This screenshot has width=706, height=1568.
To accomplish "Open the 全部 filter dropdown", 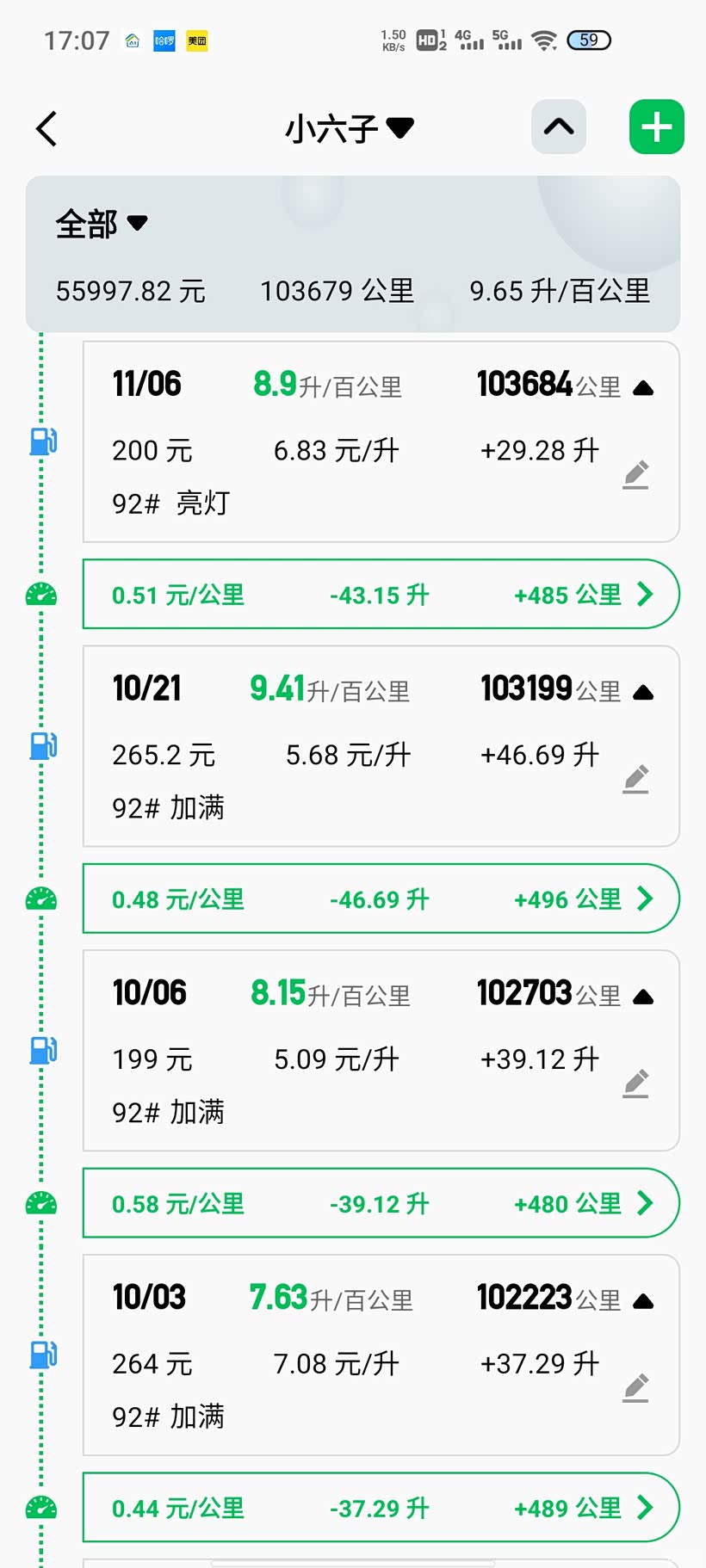I will click(x=102, y=224).
